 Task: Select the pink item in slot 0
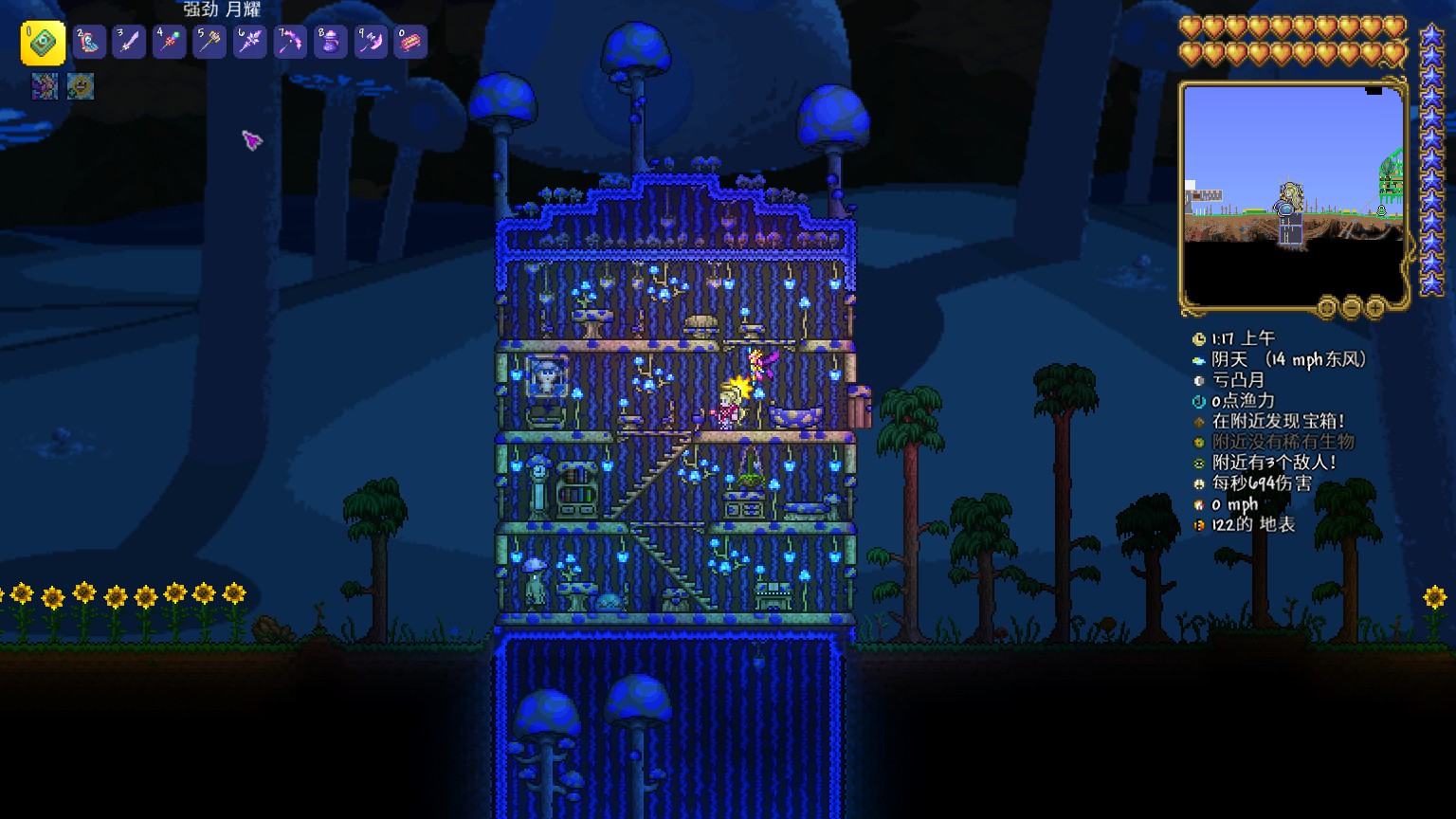point(410,43)
